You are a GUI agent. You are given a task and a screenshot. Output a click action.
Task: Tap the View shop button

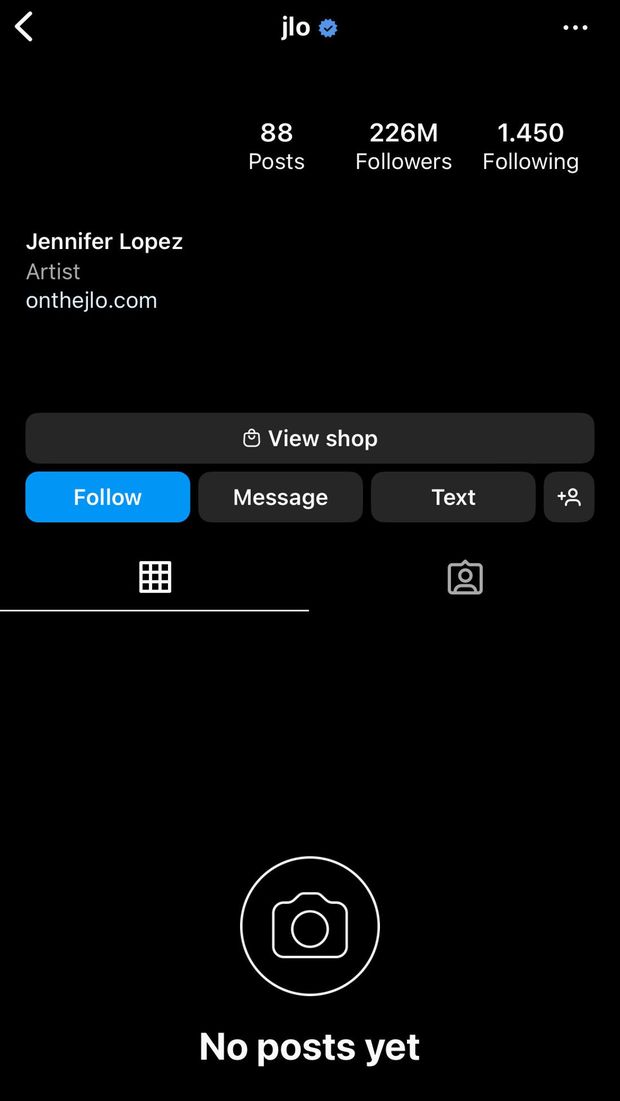click(310, 438)
